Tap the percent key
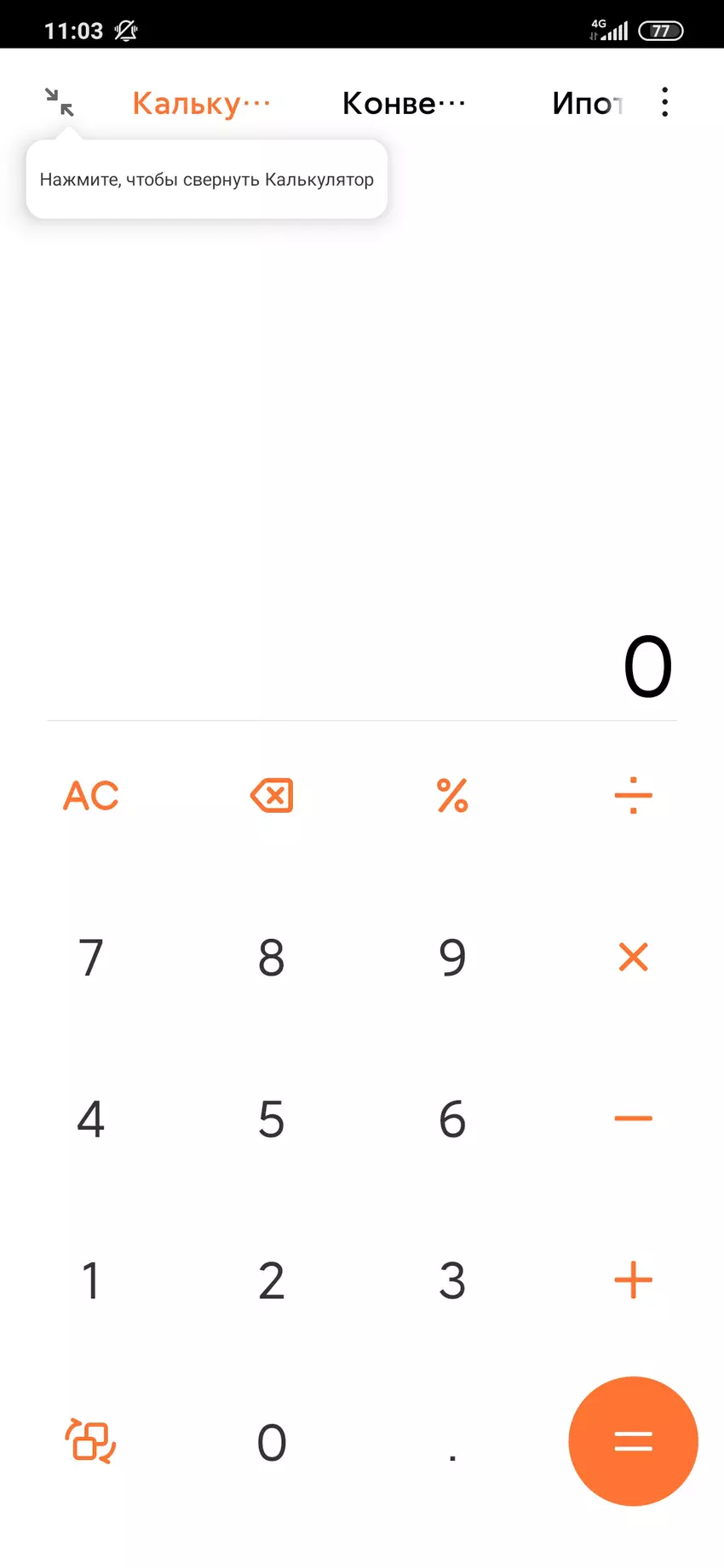724x1568 pixels. (452, 796)
